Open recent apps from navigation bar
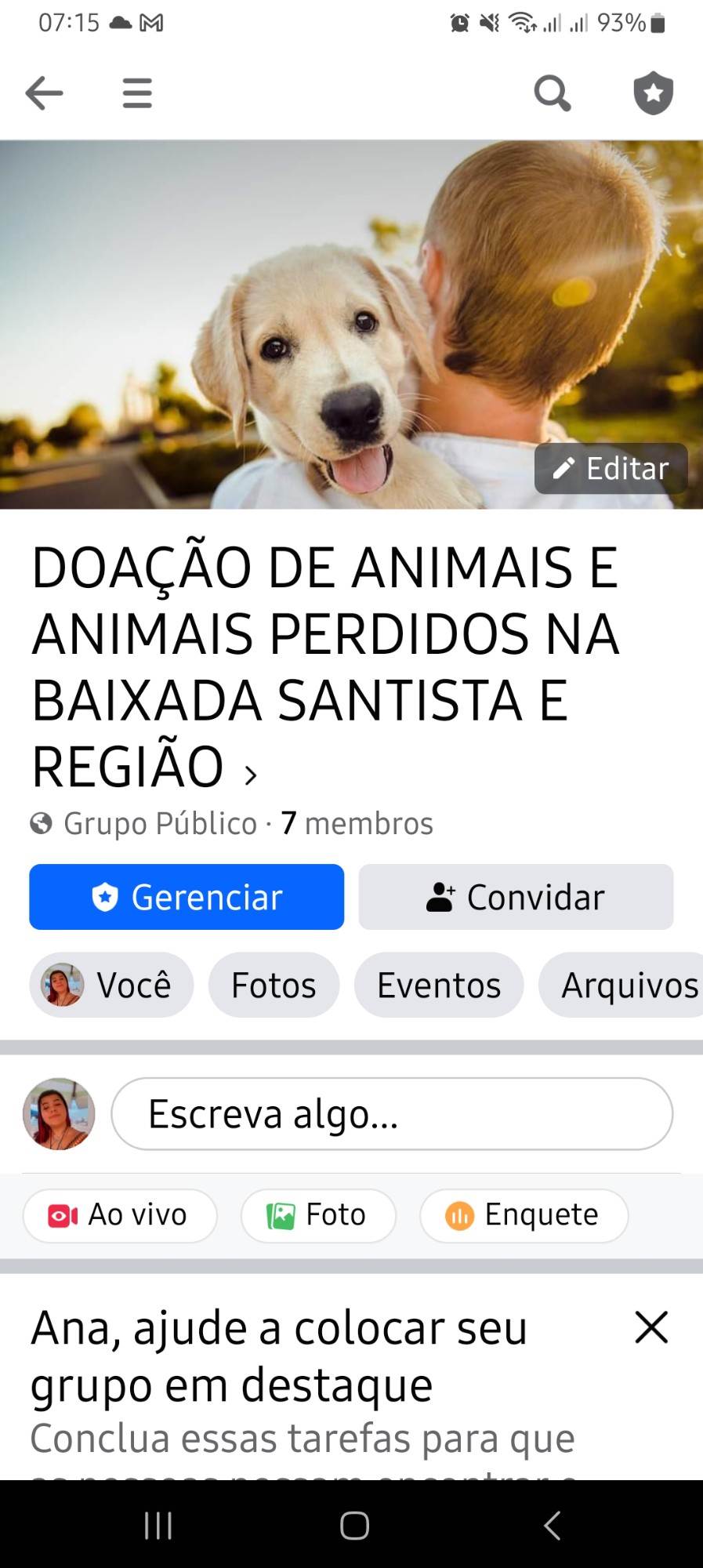The image size is (703, 1568). (158, 1526)
